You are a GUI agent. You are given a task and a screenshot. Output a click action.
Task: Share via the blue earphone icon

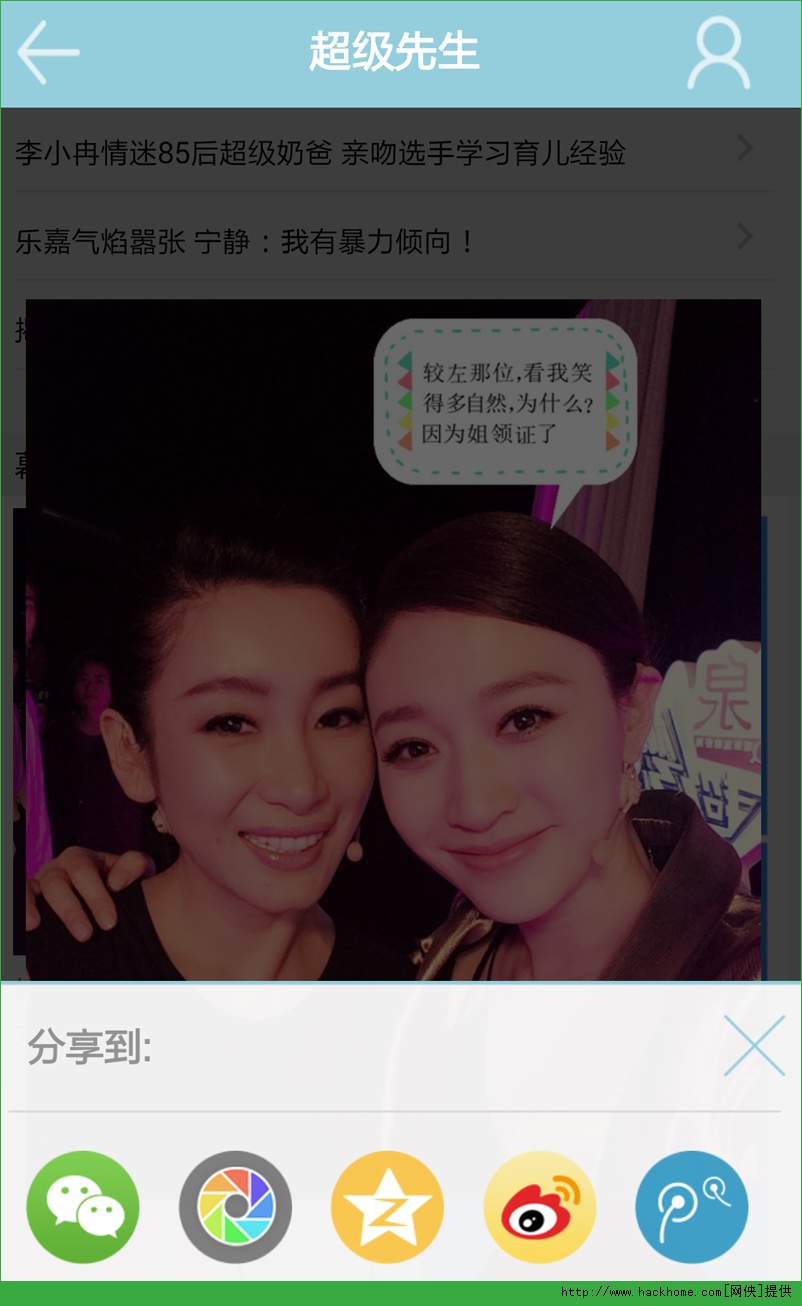click(692, 1207)
